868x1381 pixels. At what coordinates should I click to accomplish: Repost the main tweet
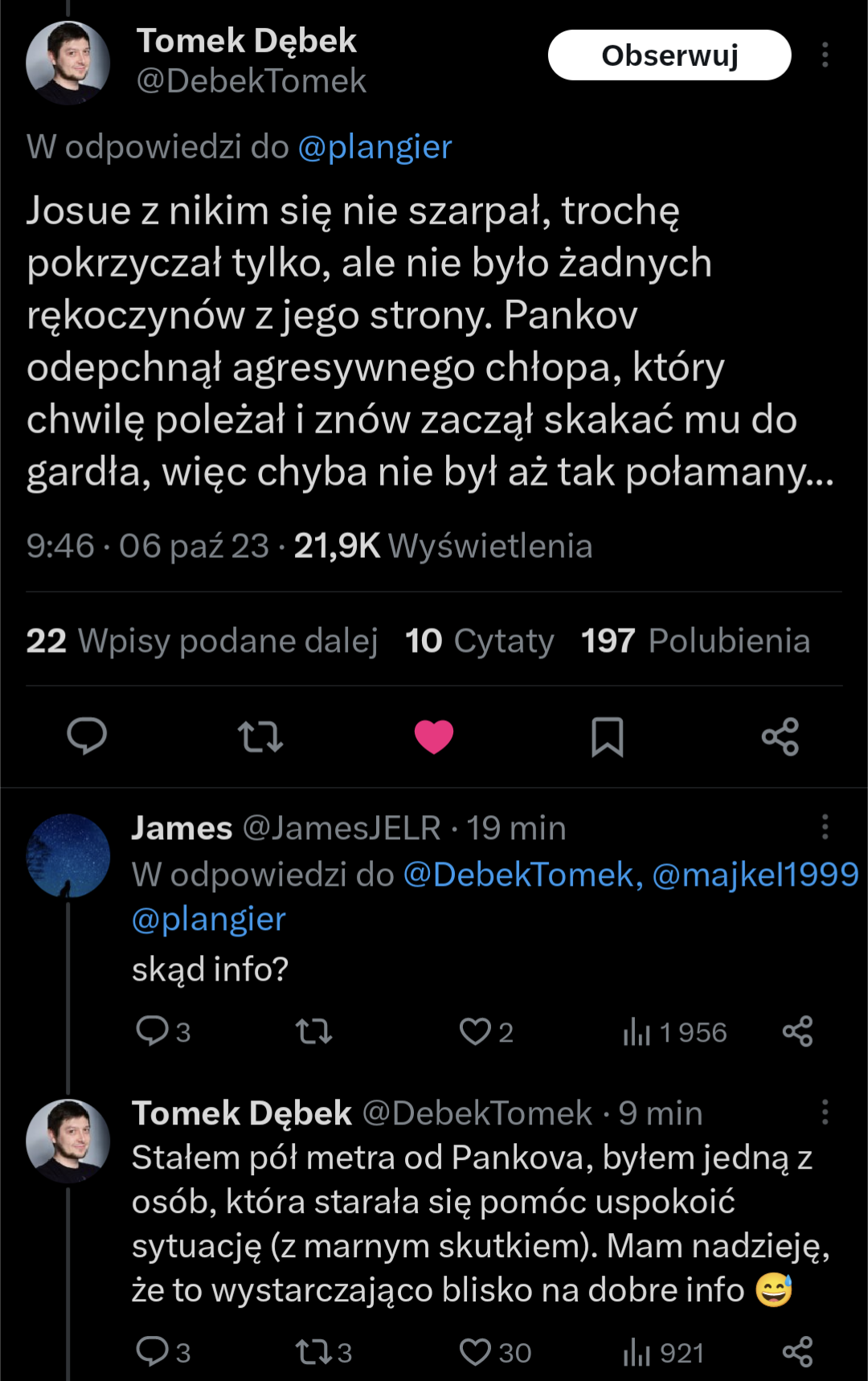[x=260, y=736]
